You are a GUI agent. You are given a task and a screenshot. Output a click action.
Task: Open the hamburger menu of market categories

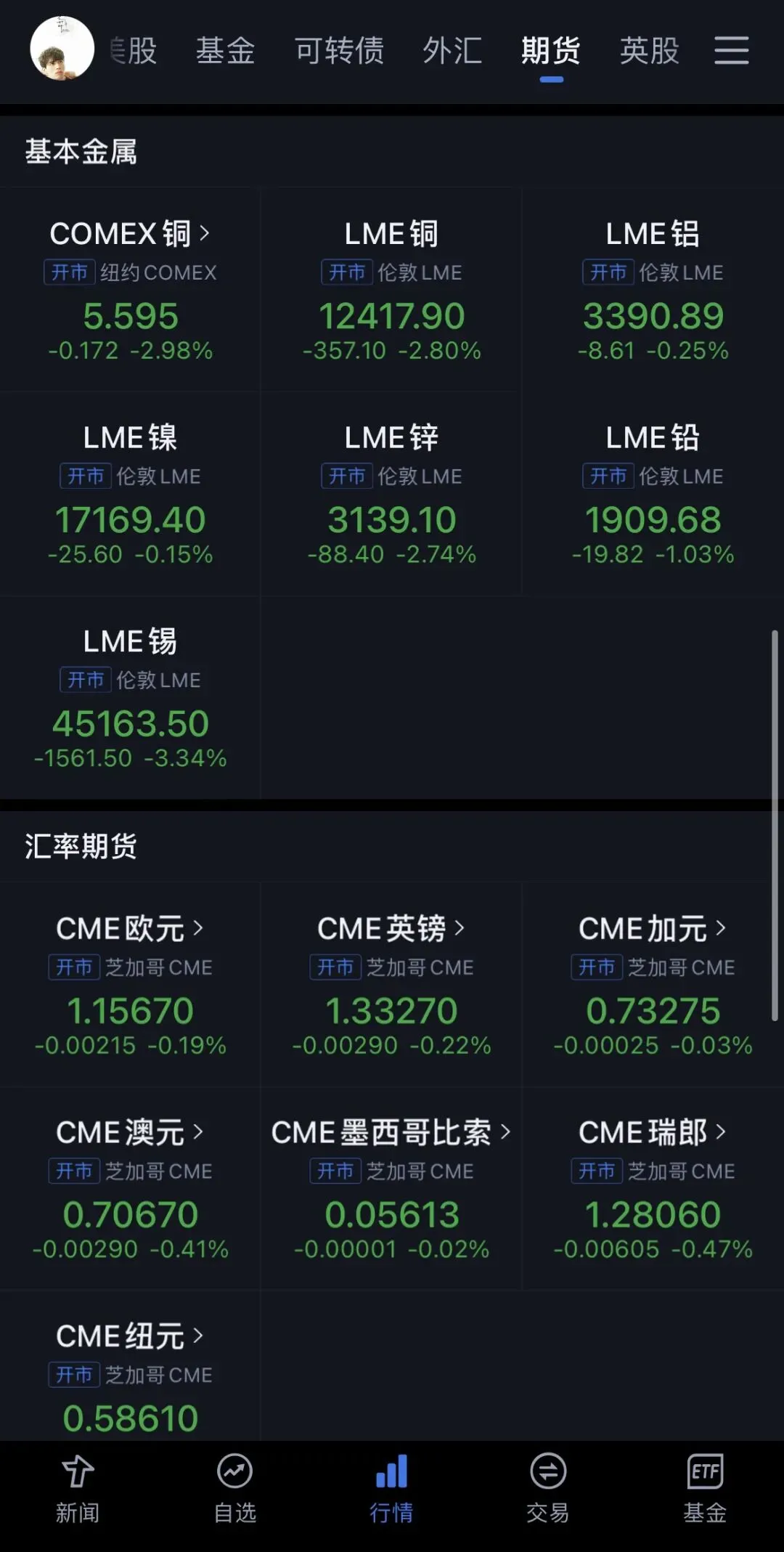pos(731,50)
